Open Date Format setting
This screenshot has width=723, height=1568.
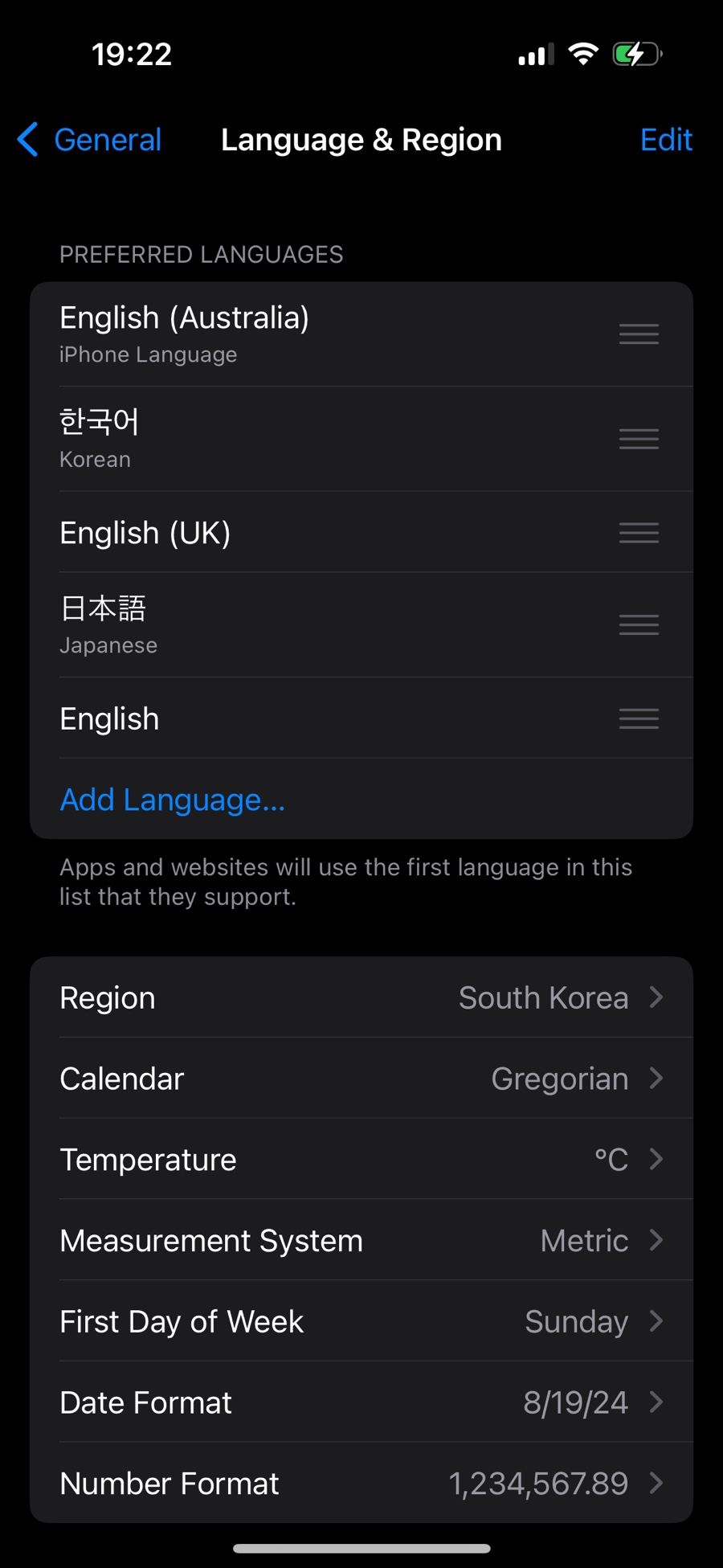click(361, 1402)
